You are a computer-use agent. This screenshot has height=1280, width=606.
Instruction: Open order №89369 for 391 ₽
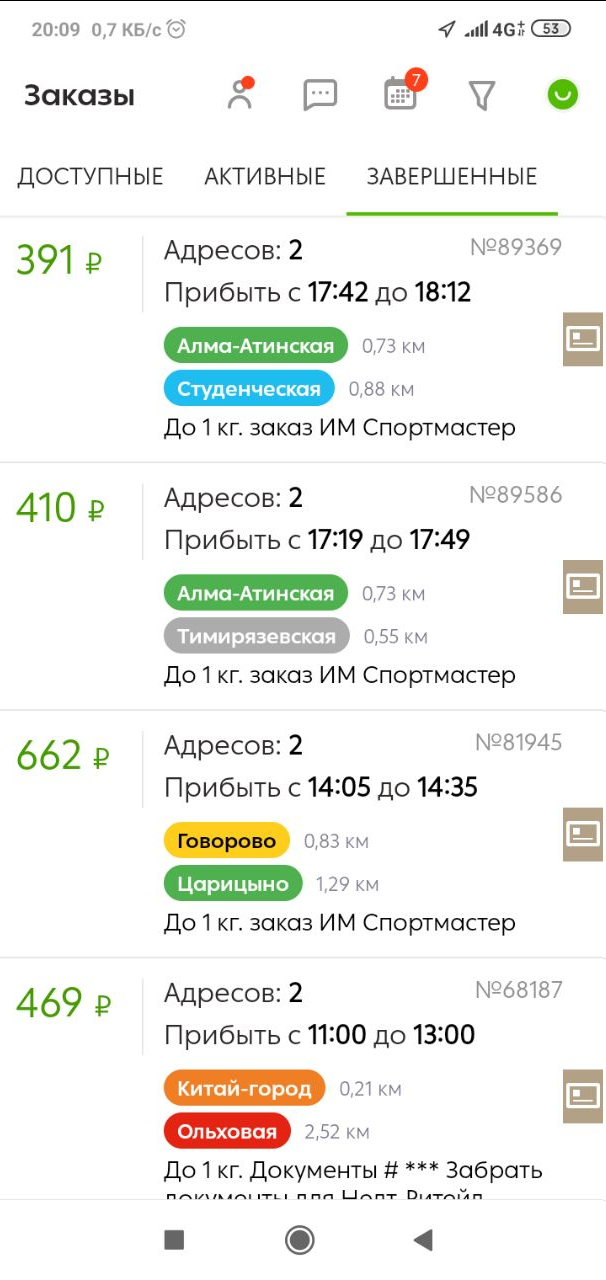tap(340, 340)
